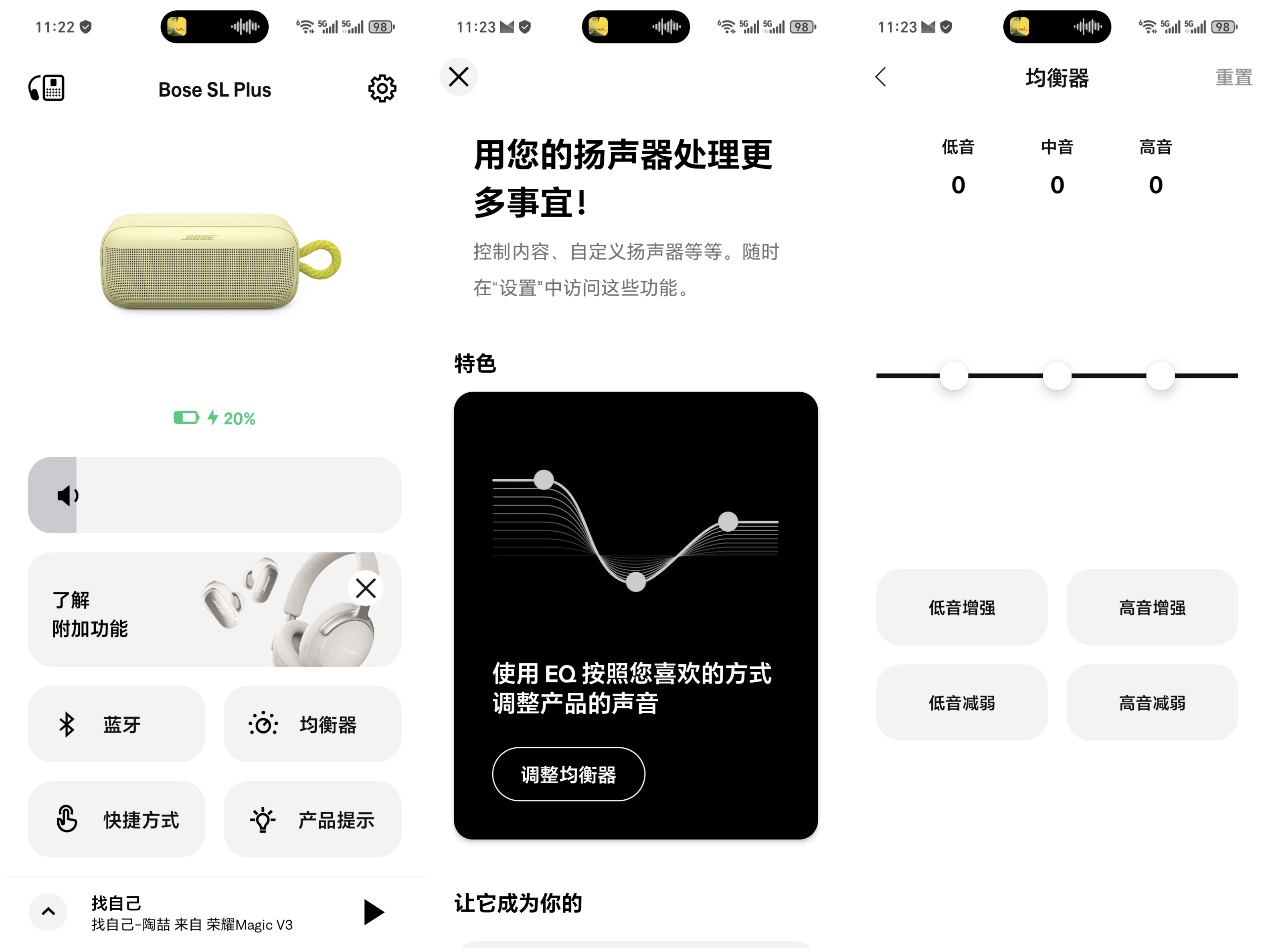Viewport: 1272px width, 952px height.
Task: Close the 用您的扬声器处理更多事宜 page
Action: [x=458, y=77]
